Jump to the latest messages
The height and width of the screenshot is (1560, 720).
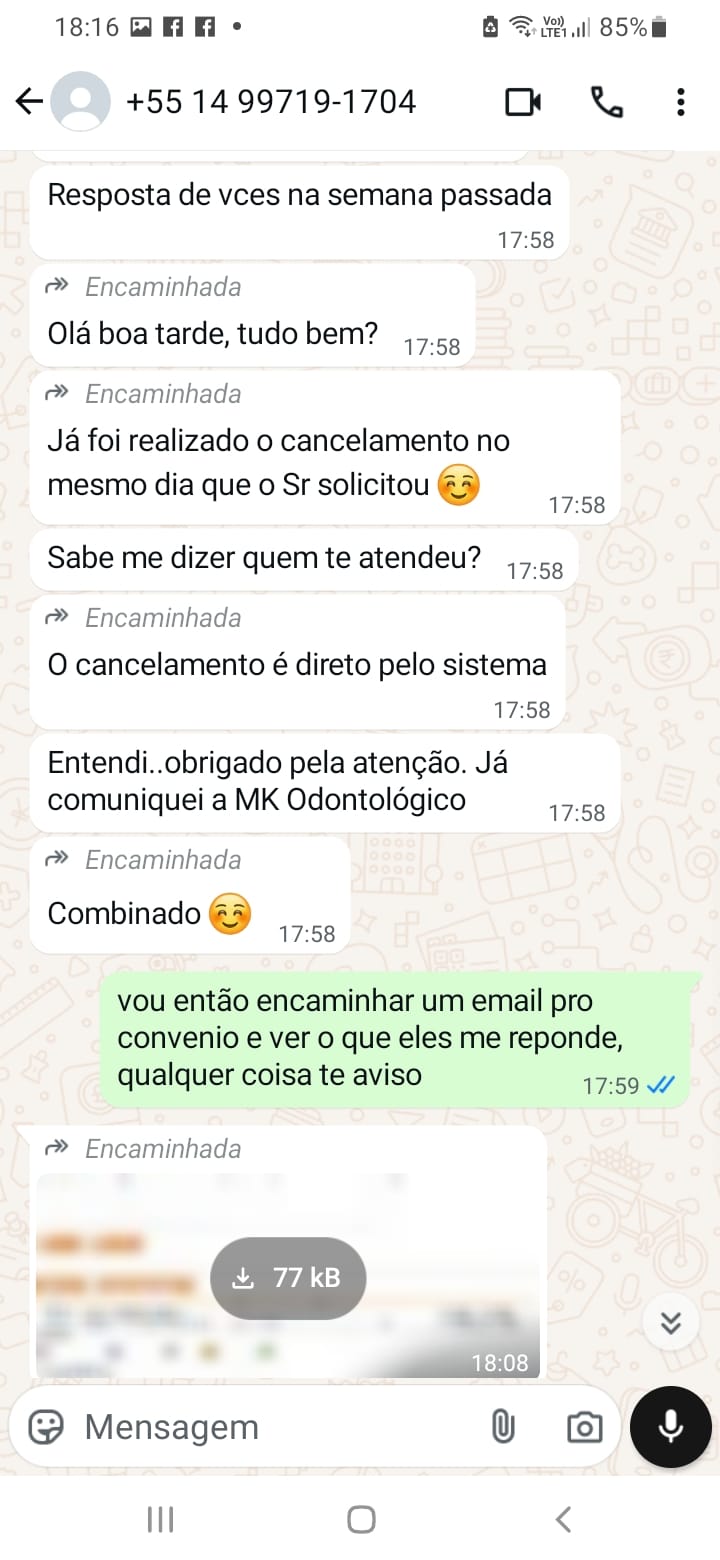[x=670, y=1322]
